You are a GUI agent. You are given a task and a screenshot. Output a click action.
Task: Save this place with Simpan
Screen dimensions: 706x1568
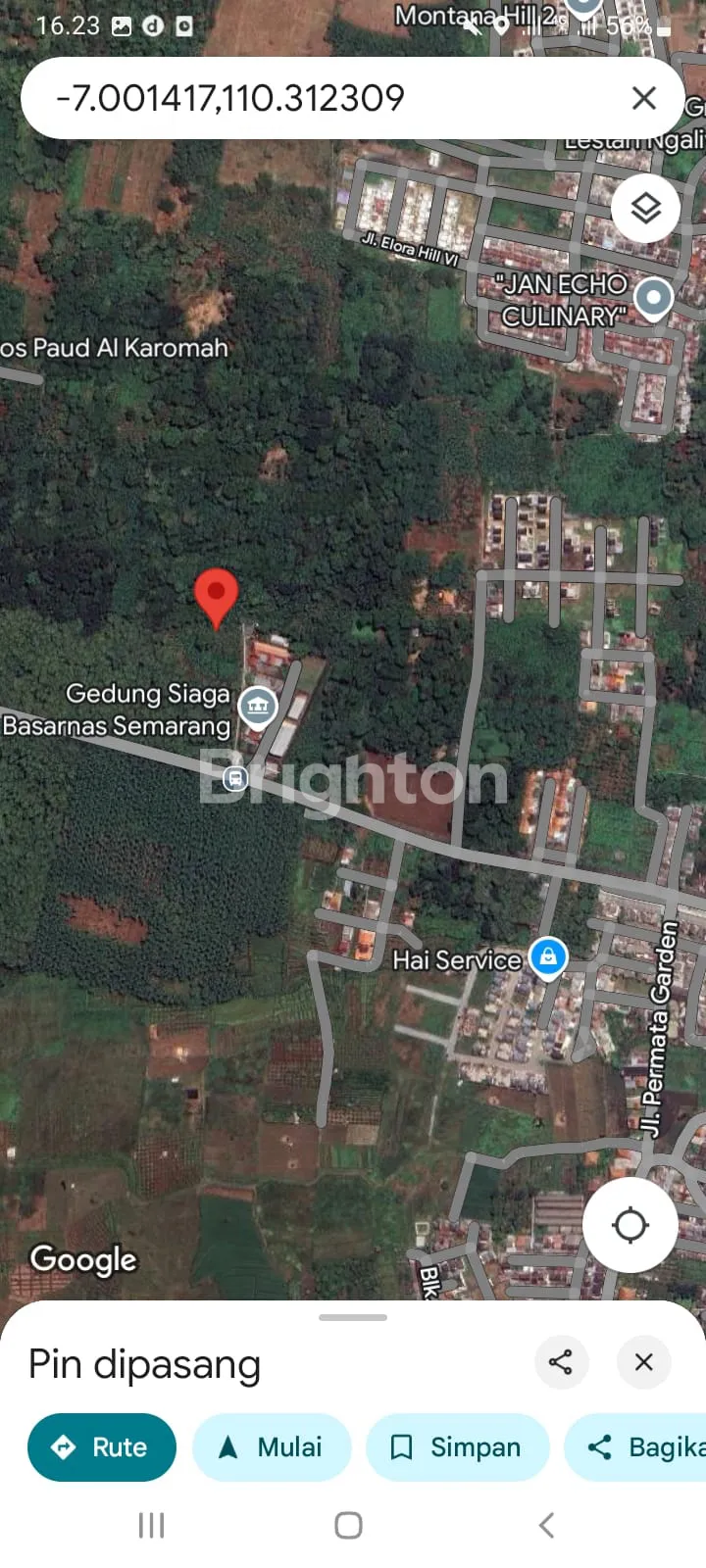(457, 1447)
